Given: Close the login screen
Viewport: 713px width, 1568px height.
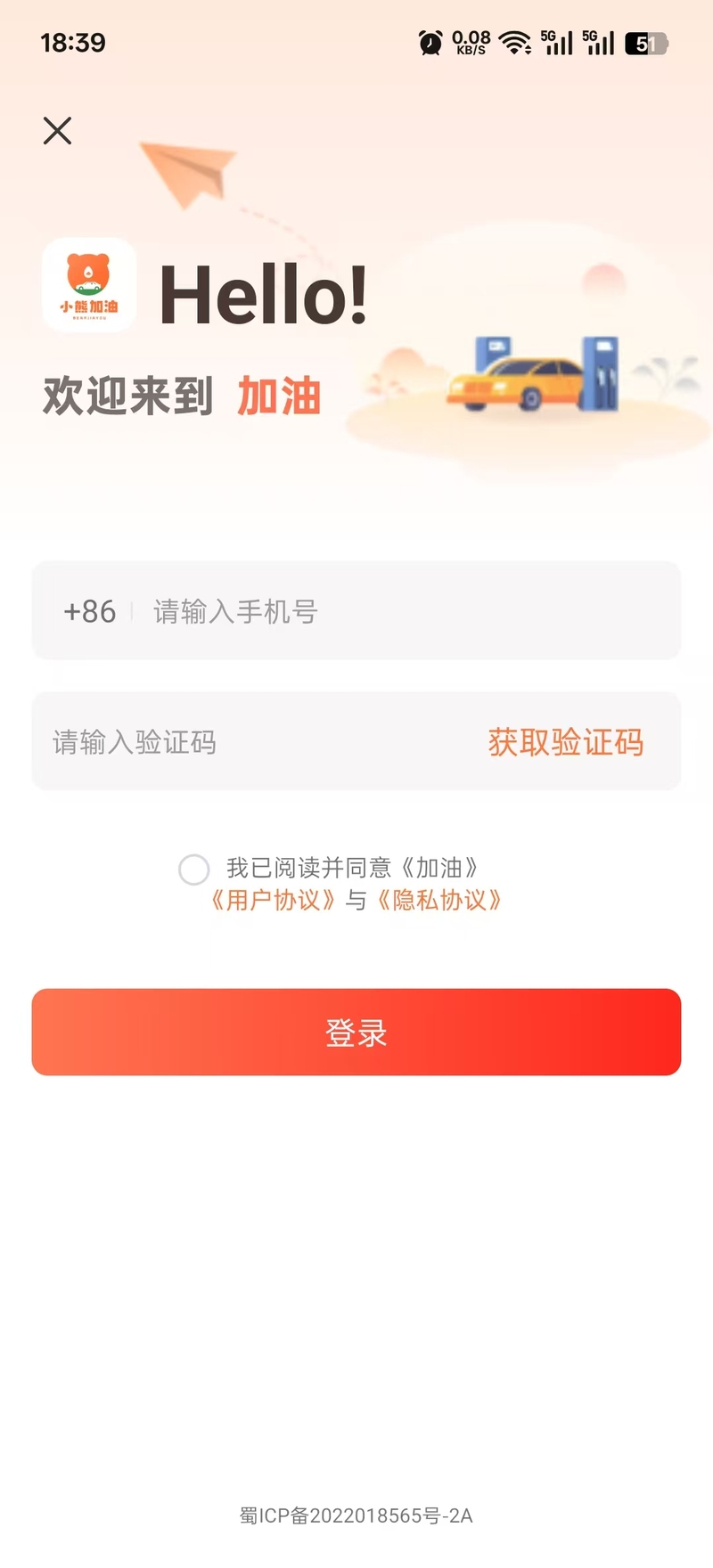Looking at the screenshot, I should [x=57, y=131].
